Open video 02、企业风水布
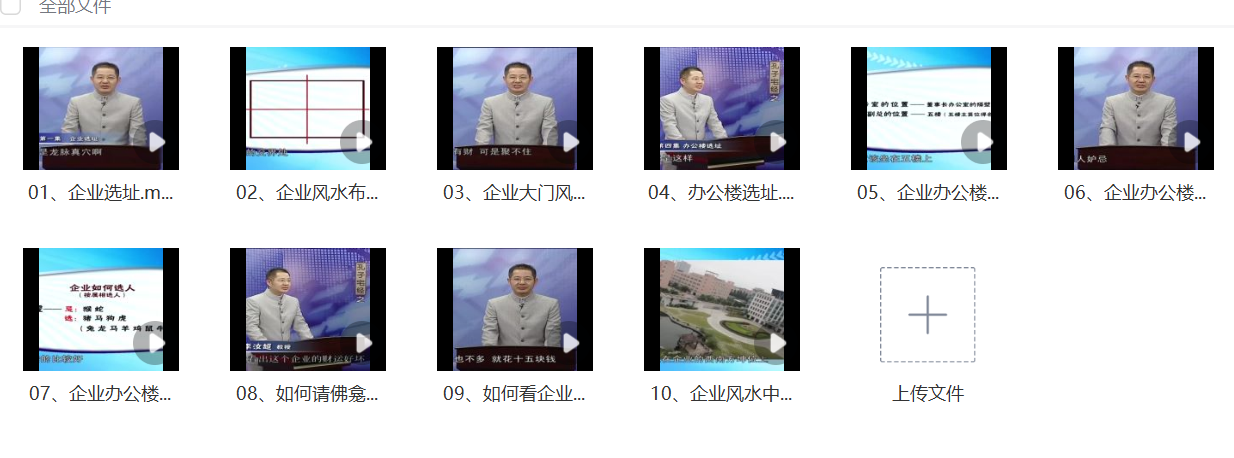Viewport: 1234px width, 458px height. (x=307, y=108)
